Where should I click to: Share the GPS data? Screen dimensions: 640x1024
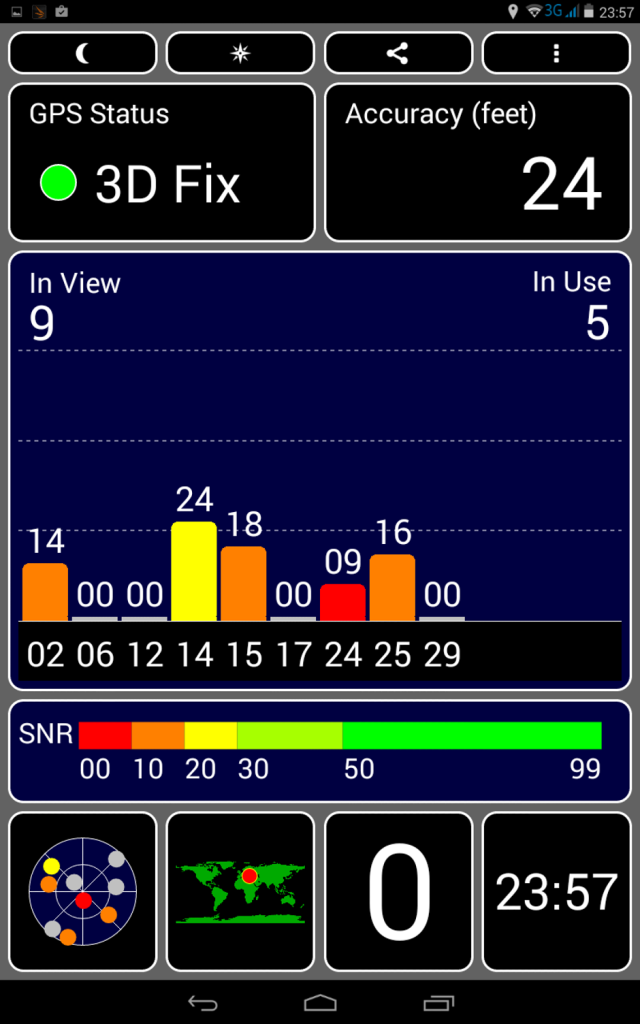point(398,53)
